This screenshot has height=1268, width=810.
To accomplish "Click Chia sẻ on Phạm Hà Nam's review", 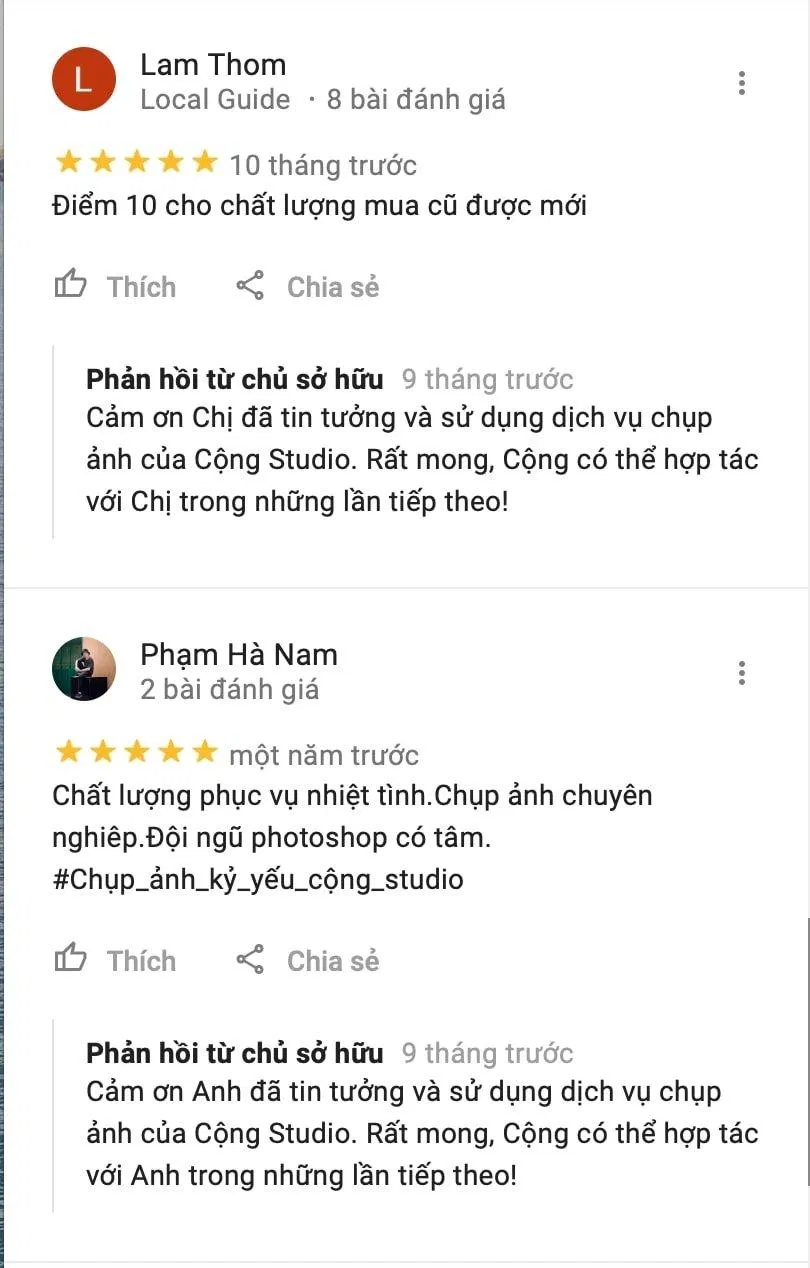I will 332,961.
